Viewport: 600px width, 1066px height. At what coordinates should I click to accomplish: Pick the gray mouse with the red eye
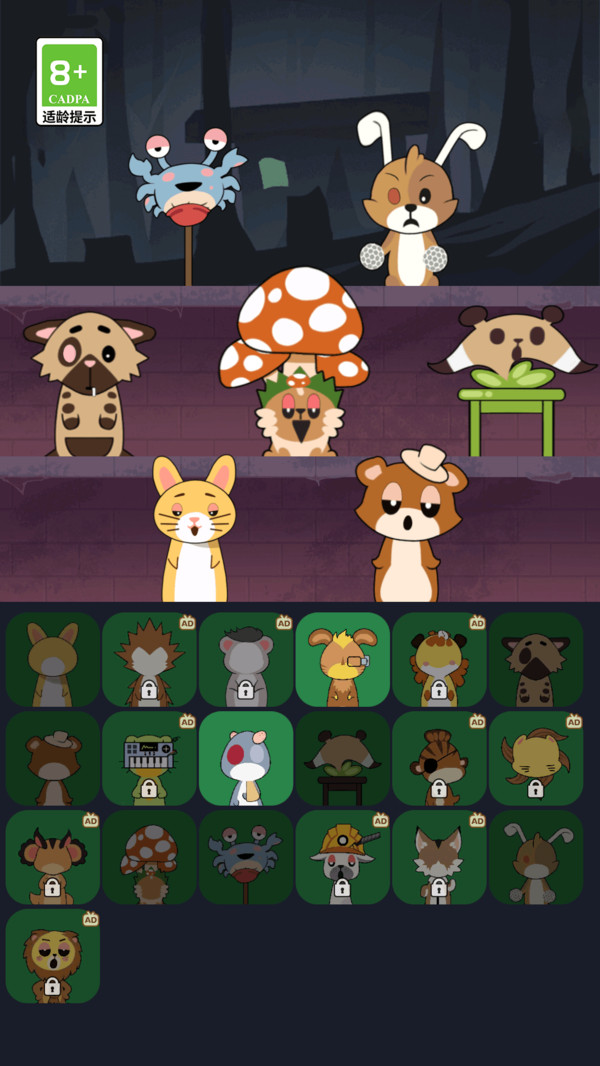coord(246,758)
